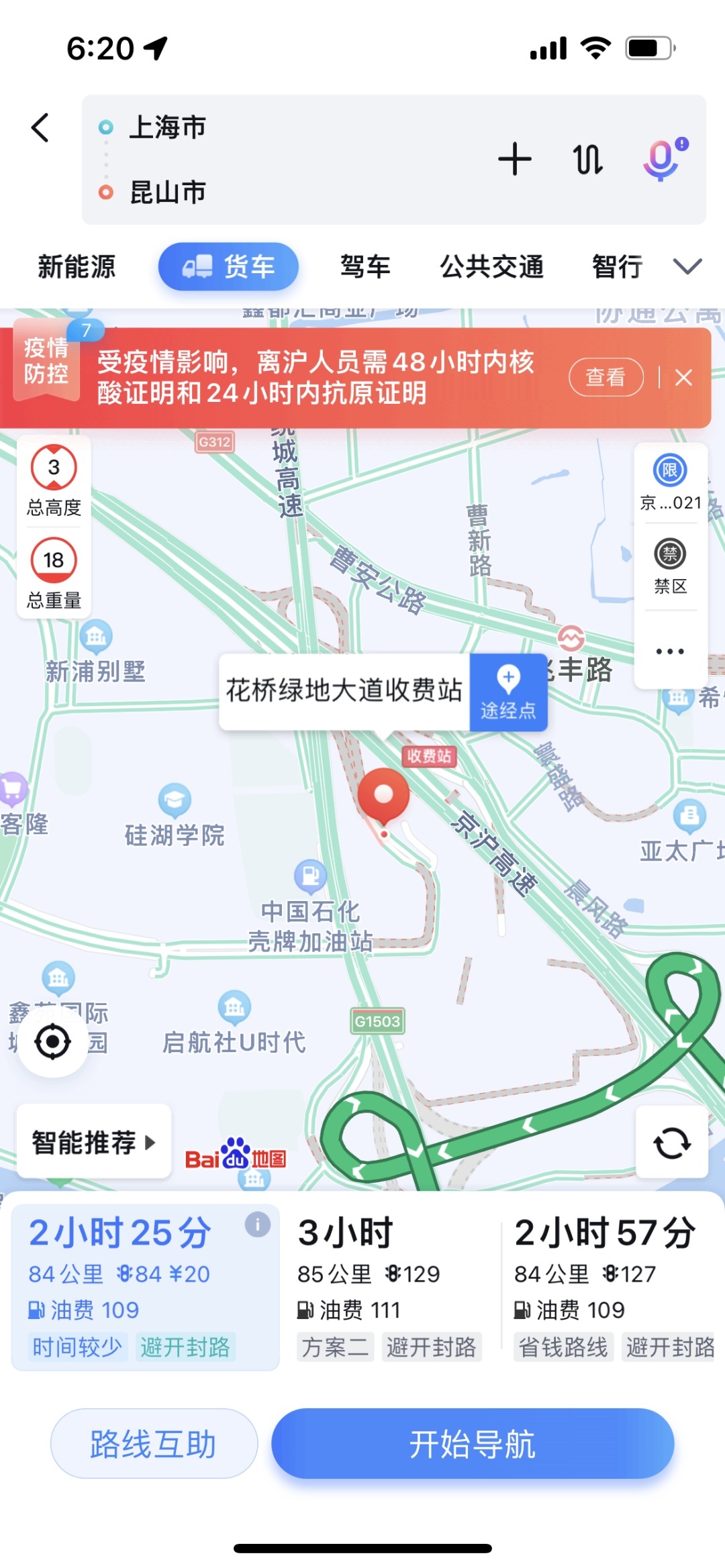The width and height of the screenshot is (725, 1568).
Task: Edit the 总重量 truck weight setting
Action: click(54, 573)
